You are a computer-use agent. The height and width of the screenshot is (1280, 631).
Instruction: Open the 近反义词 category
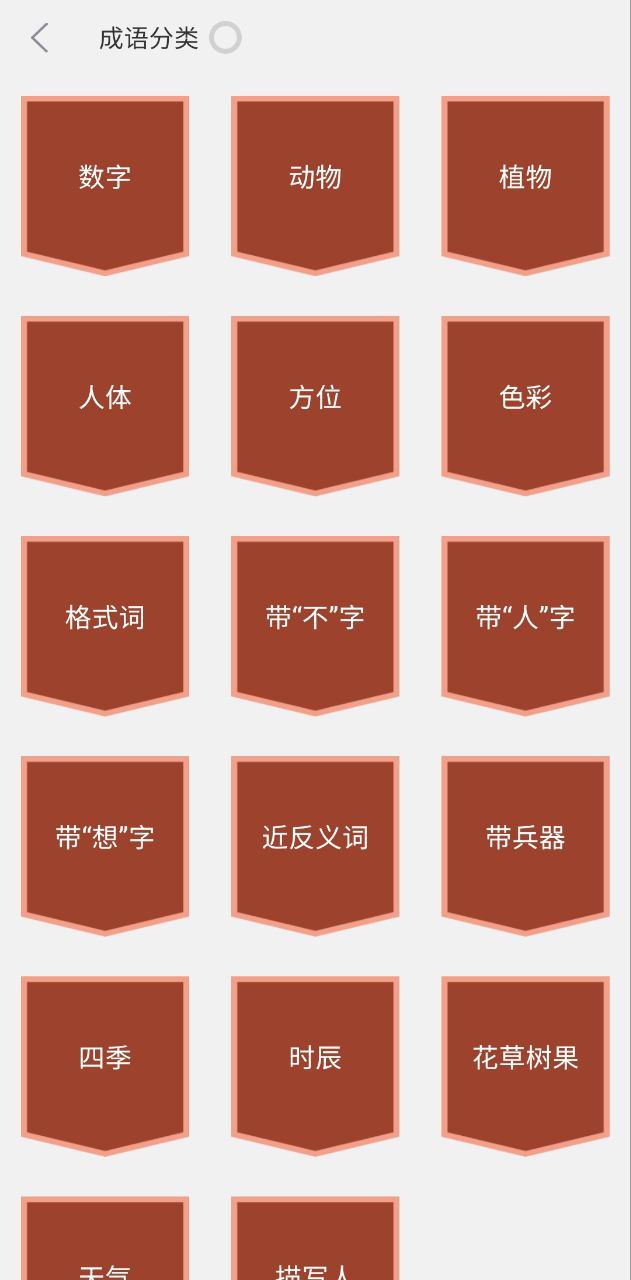tap(315, 838)
